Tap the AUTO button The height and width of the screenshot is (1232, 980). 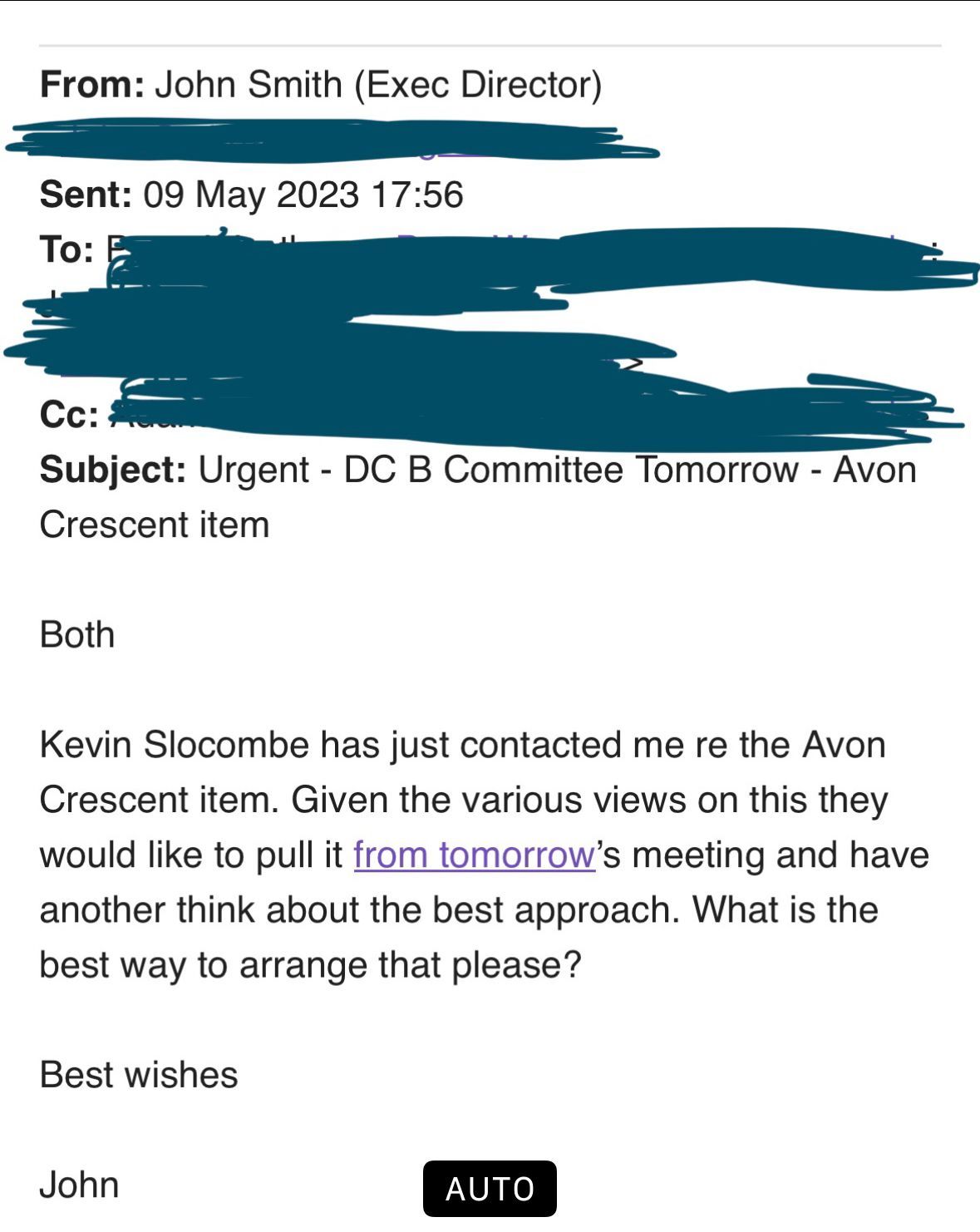click(x=490, y=1188)
